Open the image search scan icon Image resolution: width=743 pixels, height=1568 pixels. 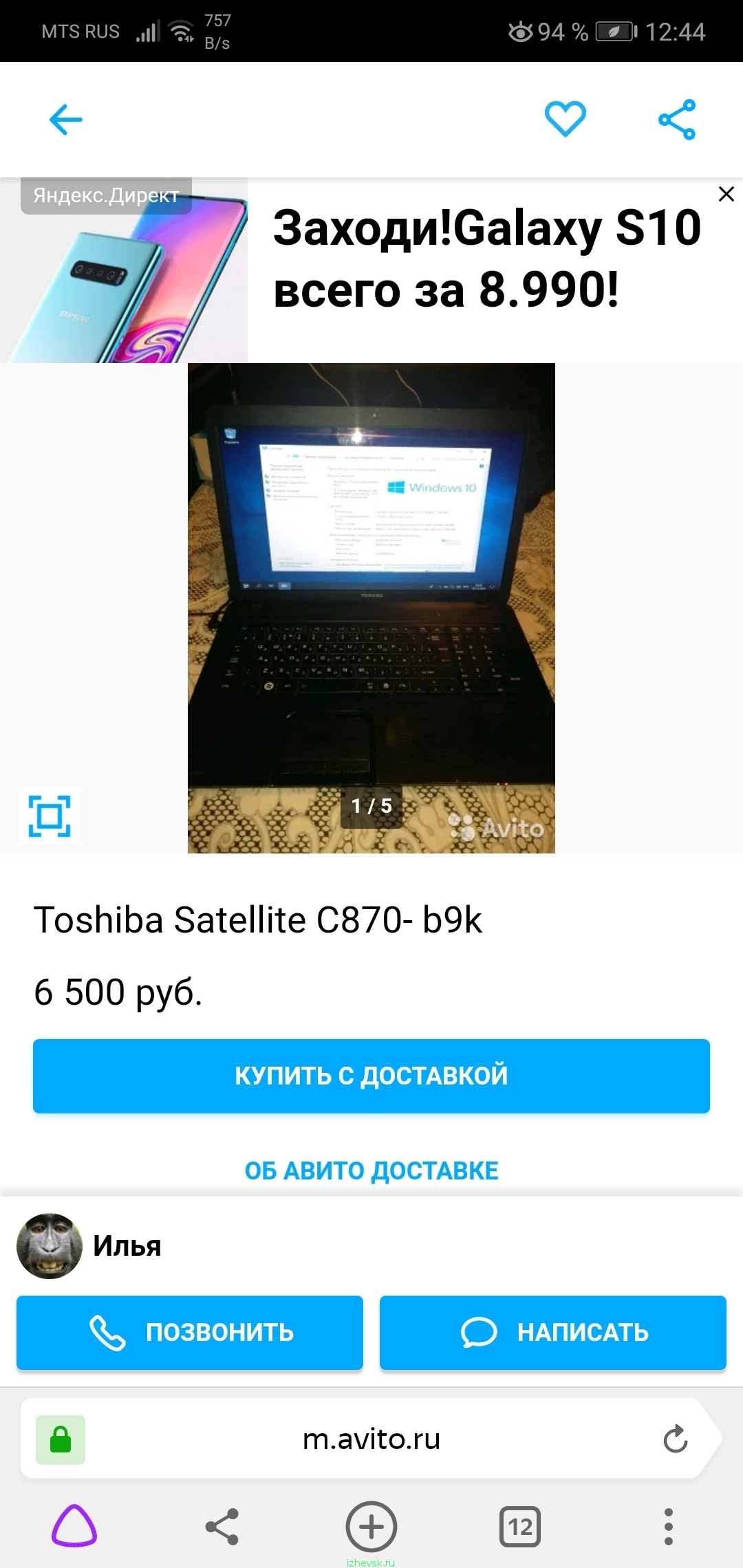pyautogui.click(x=50, y=816)
